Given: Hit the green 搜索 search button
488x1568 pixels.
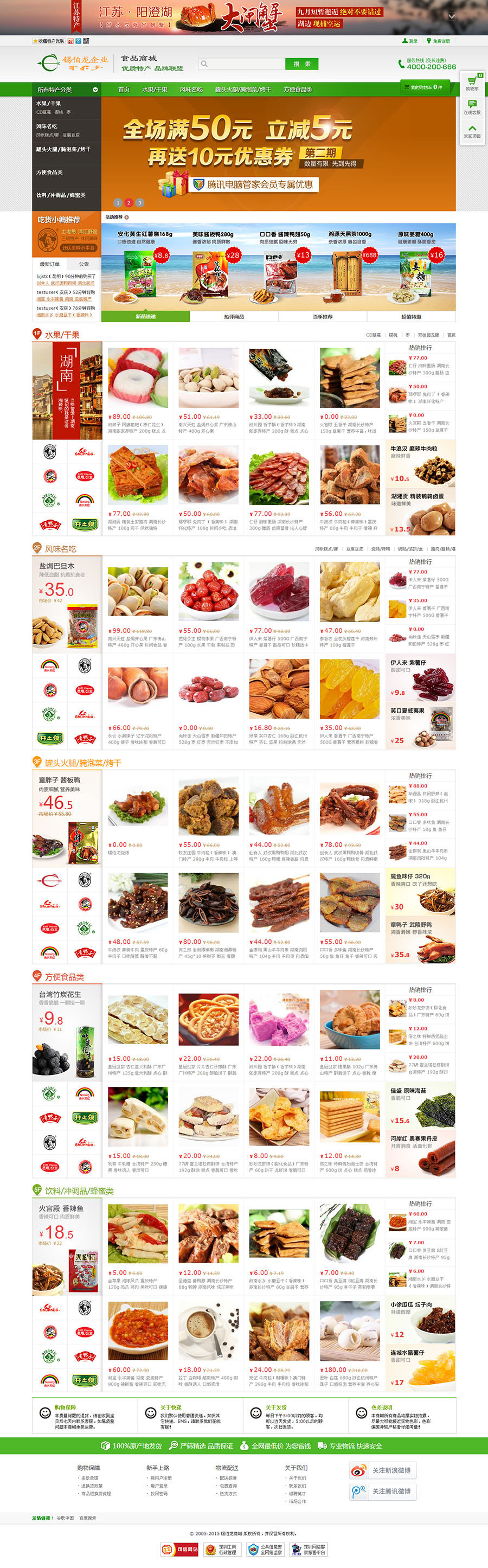Looking at the screenshot, I should (x=301, y=64).
